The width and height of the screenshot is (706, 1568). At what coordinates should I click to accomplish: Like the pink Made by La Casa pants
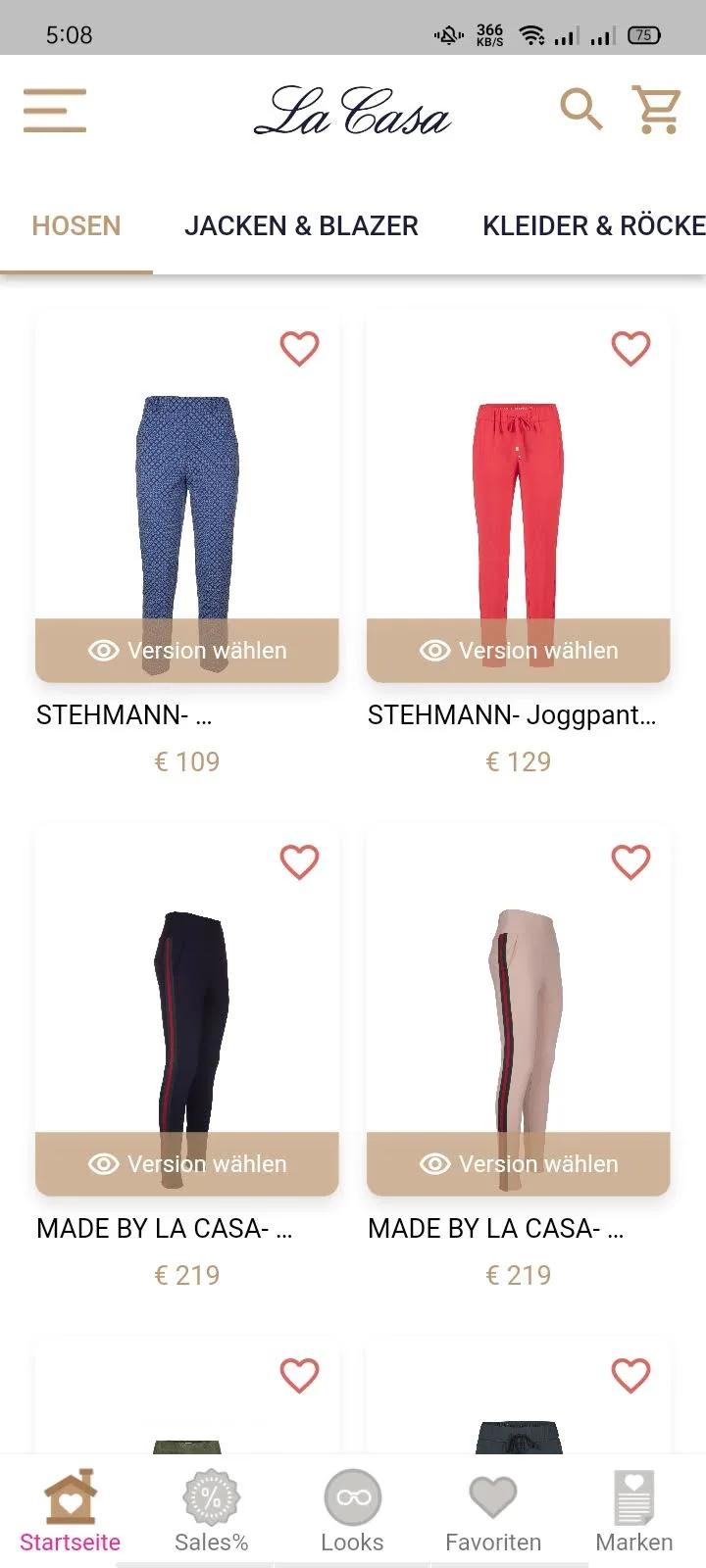tap(630, 861)
